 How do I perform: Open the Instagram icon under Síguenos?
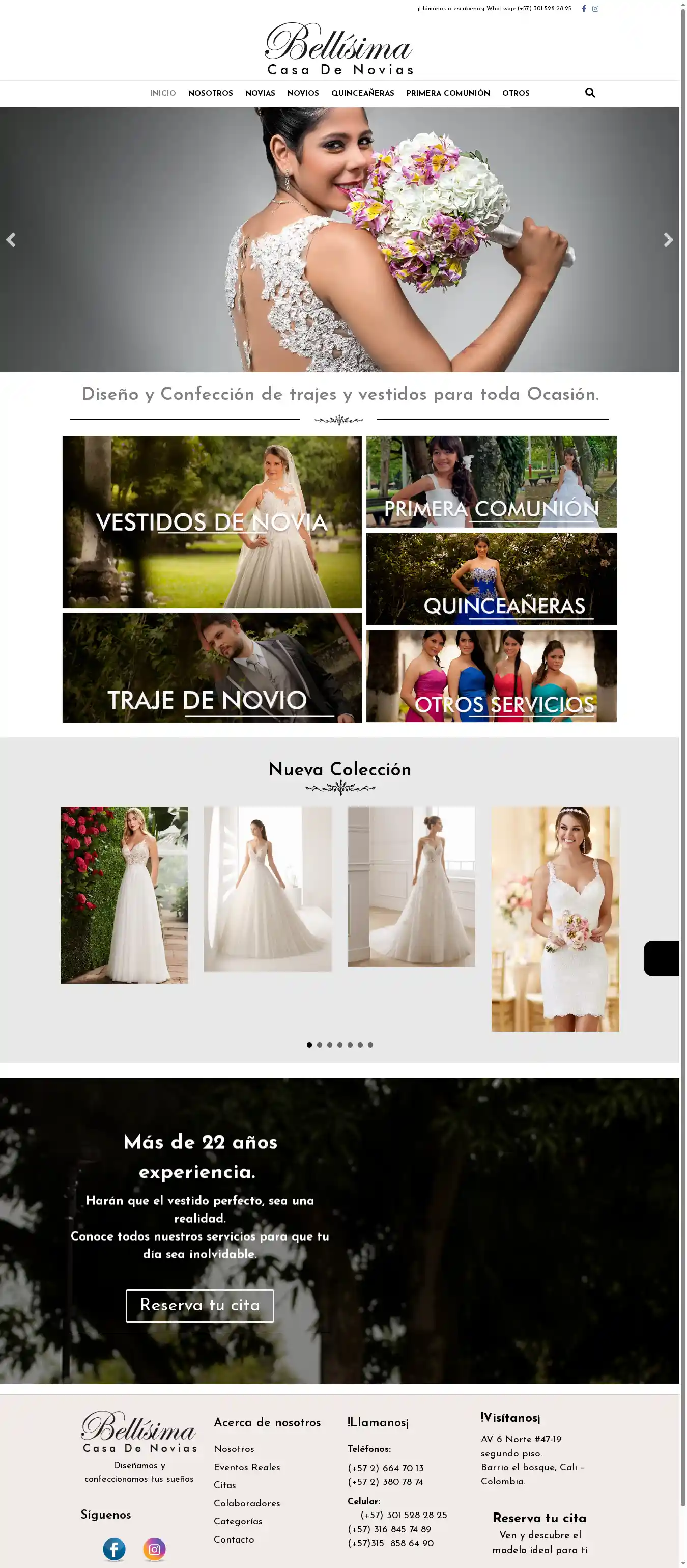[154, 1549]
